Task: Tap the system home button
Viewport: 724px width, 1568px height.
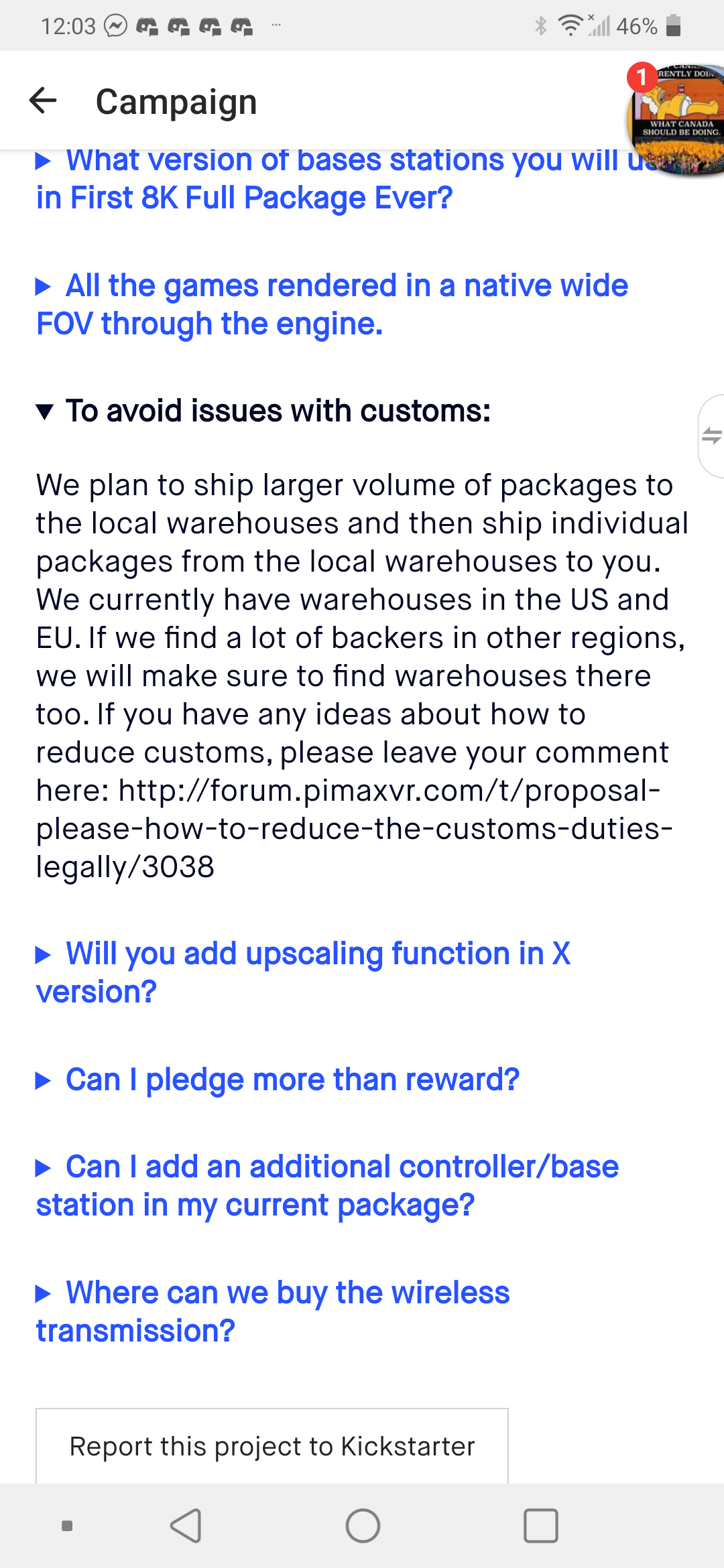Action: [363, 1526]
